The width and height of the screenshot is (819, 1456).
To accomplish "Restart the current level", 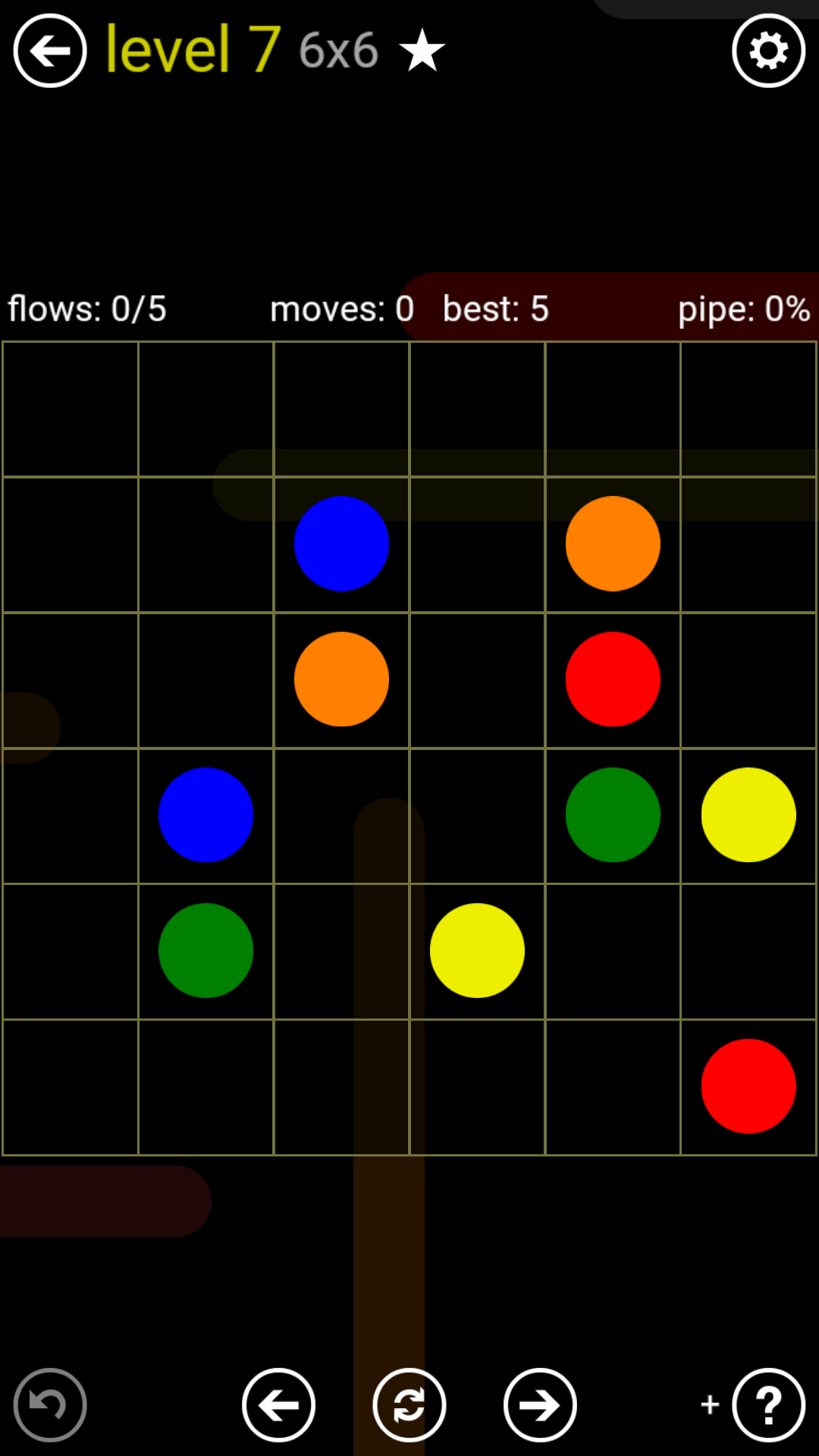I will (409, 1405).
